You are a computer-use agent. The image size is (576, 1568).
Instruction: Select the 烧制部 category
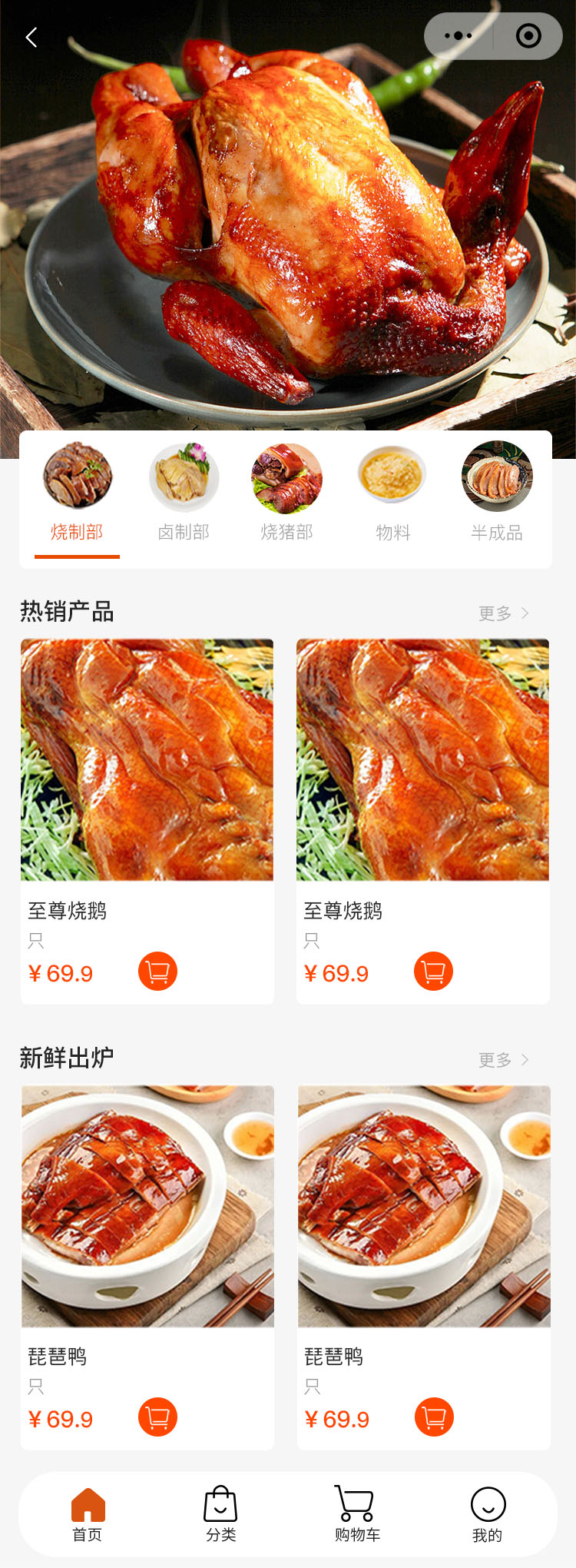click(77, 492)
